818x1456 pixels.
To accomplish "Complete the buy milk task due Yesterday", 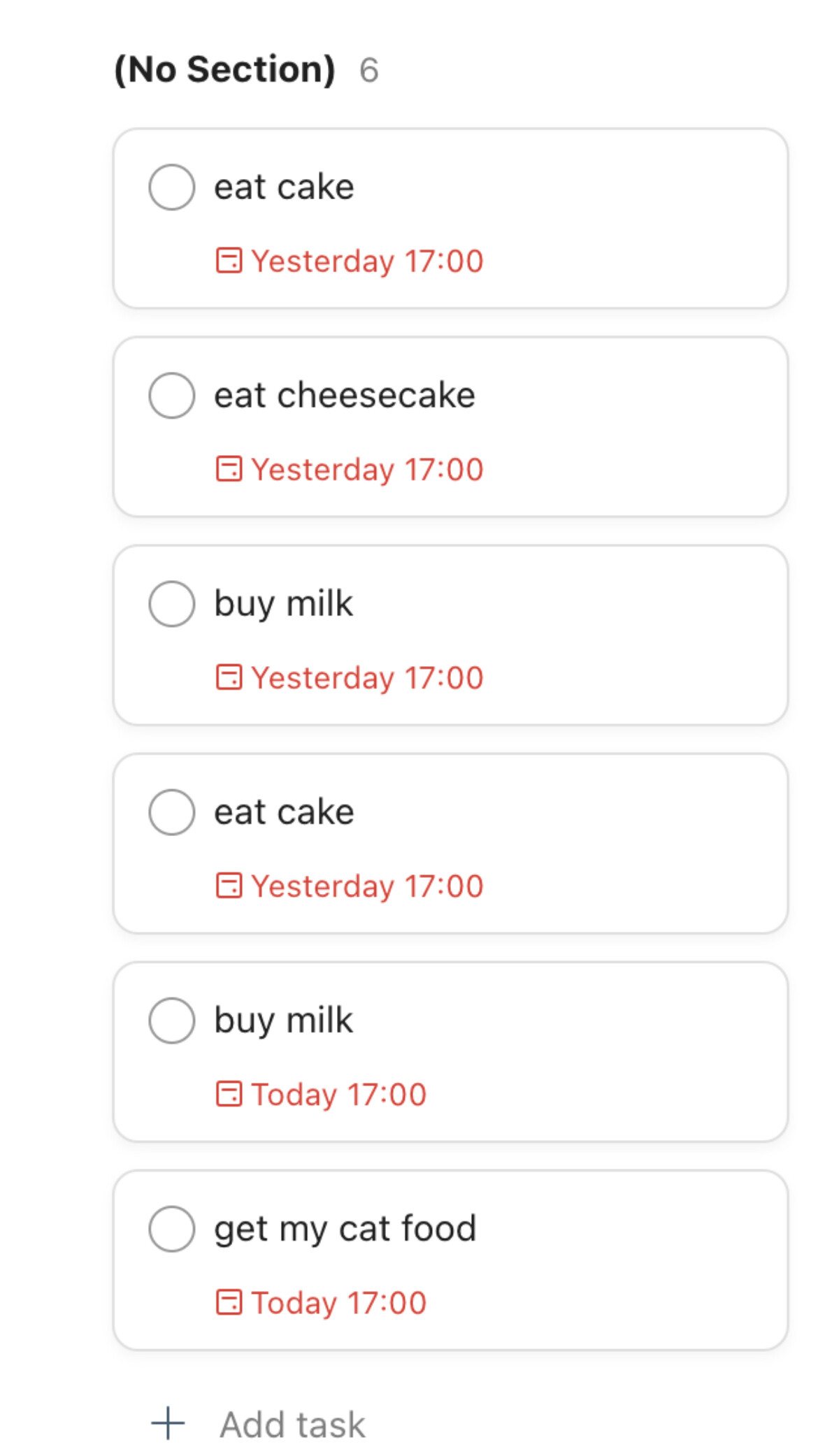I will pos(171,604).
